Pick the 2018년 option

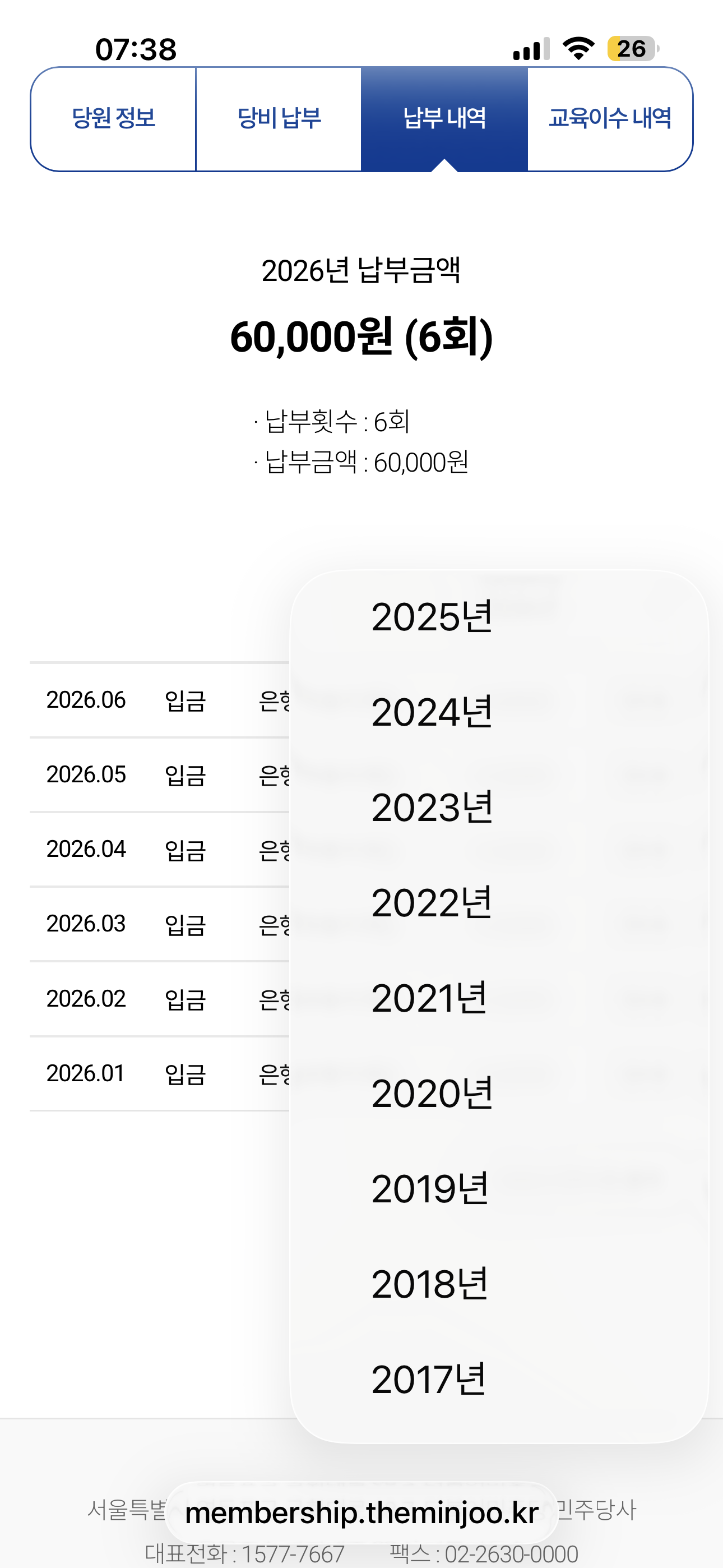[499, 1284]
